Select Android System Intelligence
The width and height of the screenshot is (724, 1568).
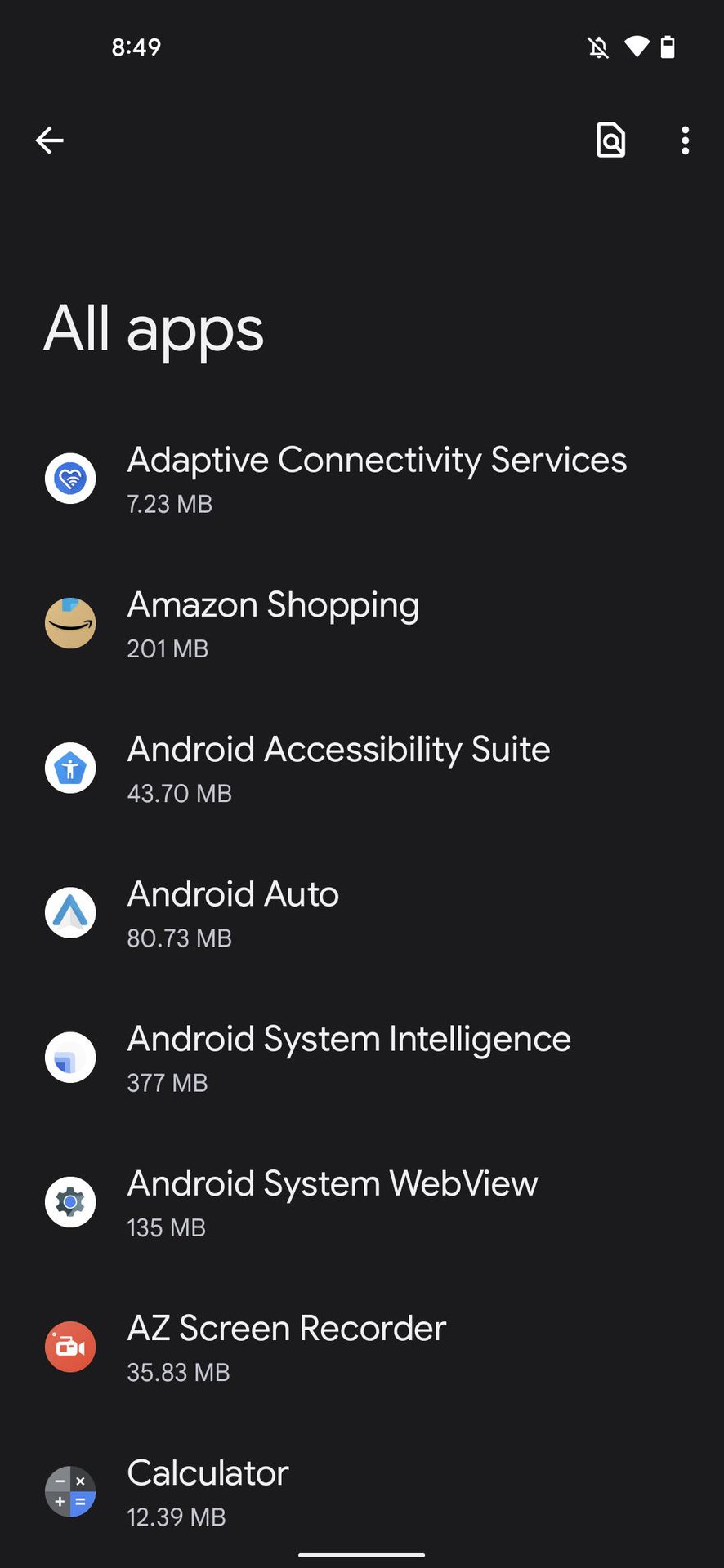coord(349,1058)
